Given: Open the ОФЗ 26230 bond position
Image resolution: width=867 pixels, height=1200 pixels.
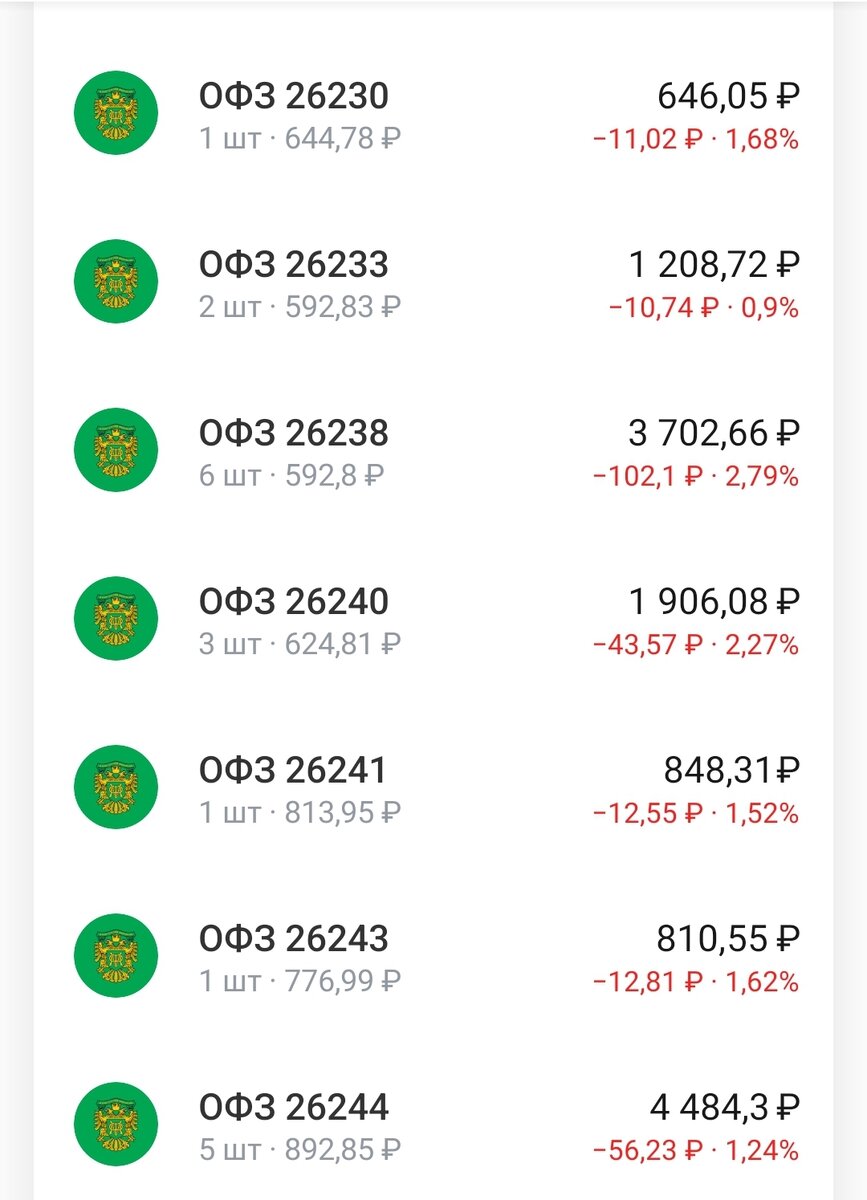Looking at the screenshot, I should [294, 97].
